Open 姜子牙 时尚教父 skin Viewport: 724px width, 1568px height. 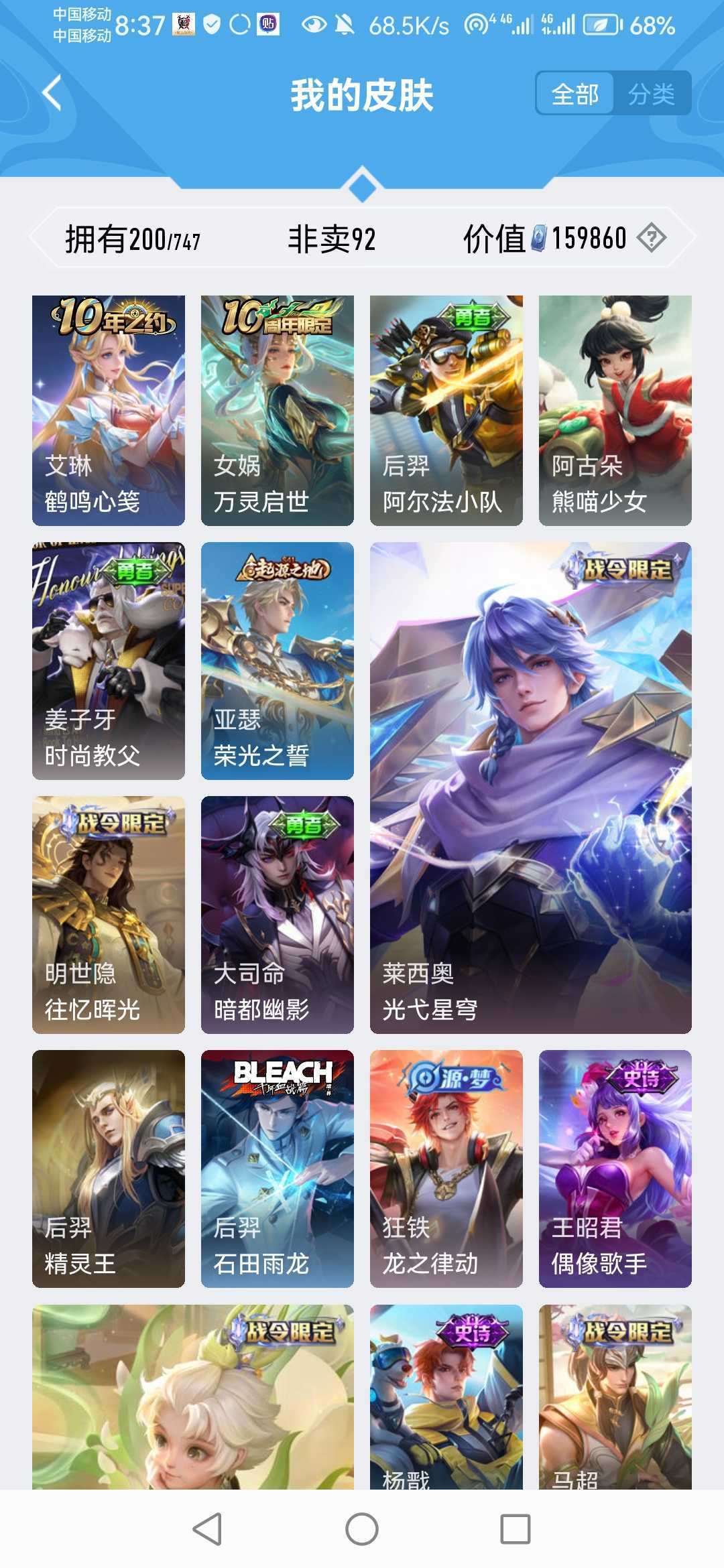coord(109,661)
